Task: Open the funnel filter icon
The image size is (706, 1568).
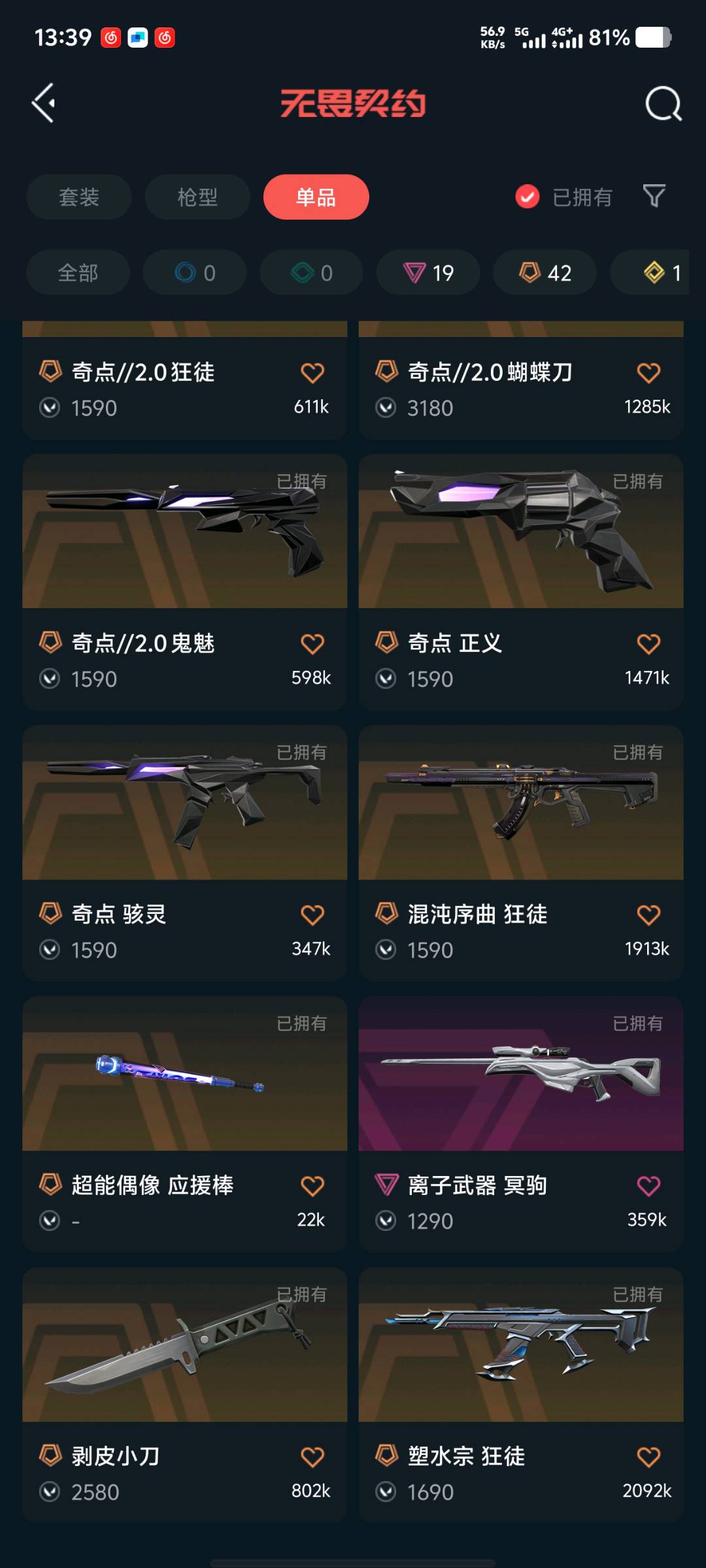Action: tap(654, 196)
